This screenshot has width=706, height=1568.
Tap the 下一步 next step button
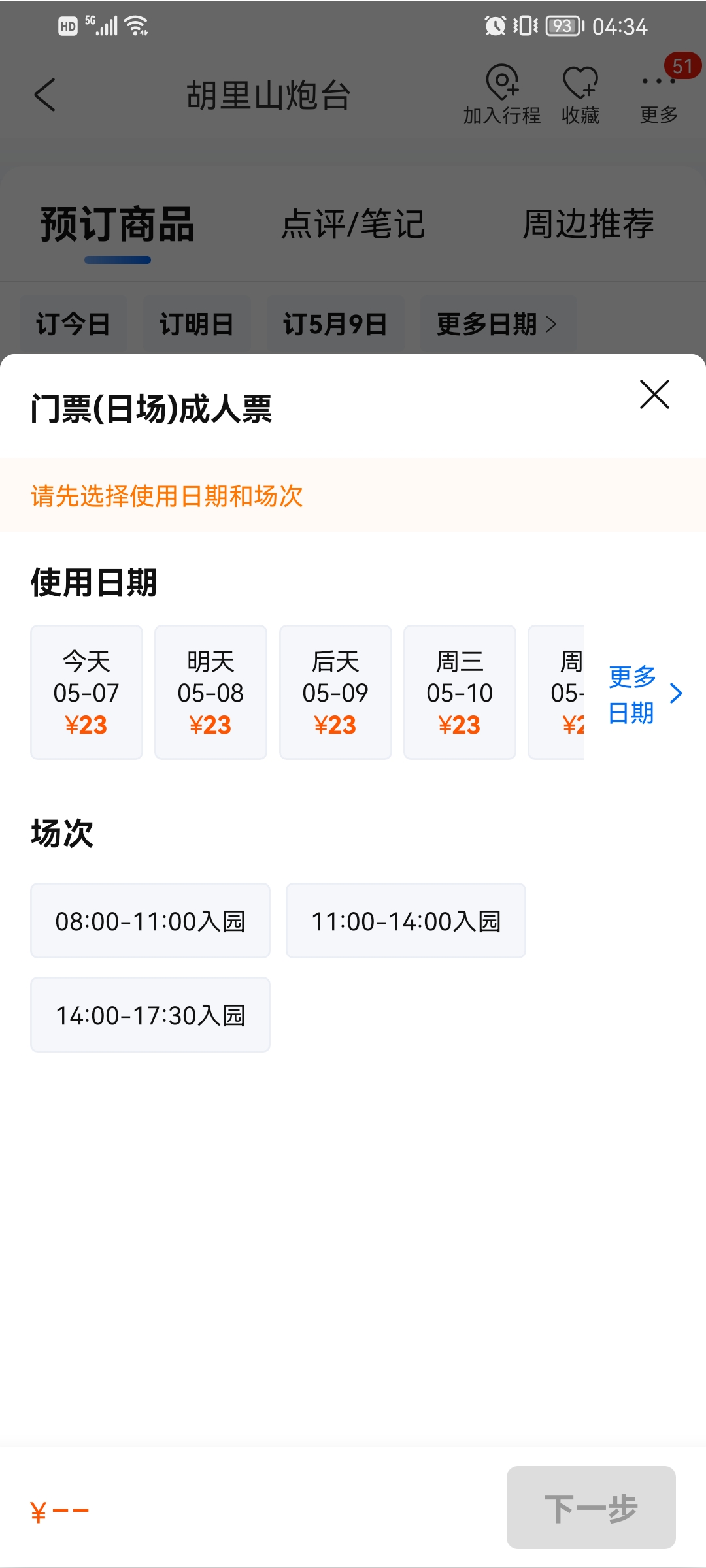[x=591, y=1507]
